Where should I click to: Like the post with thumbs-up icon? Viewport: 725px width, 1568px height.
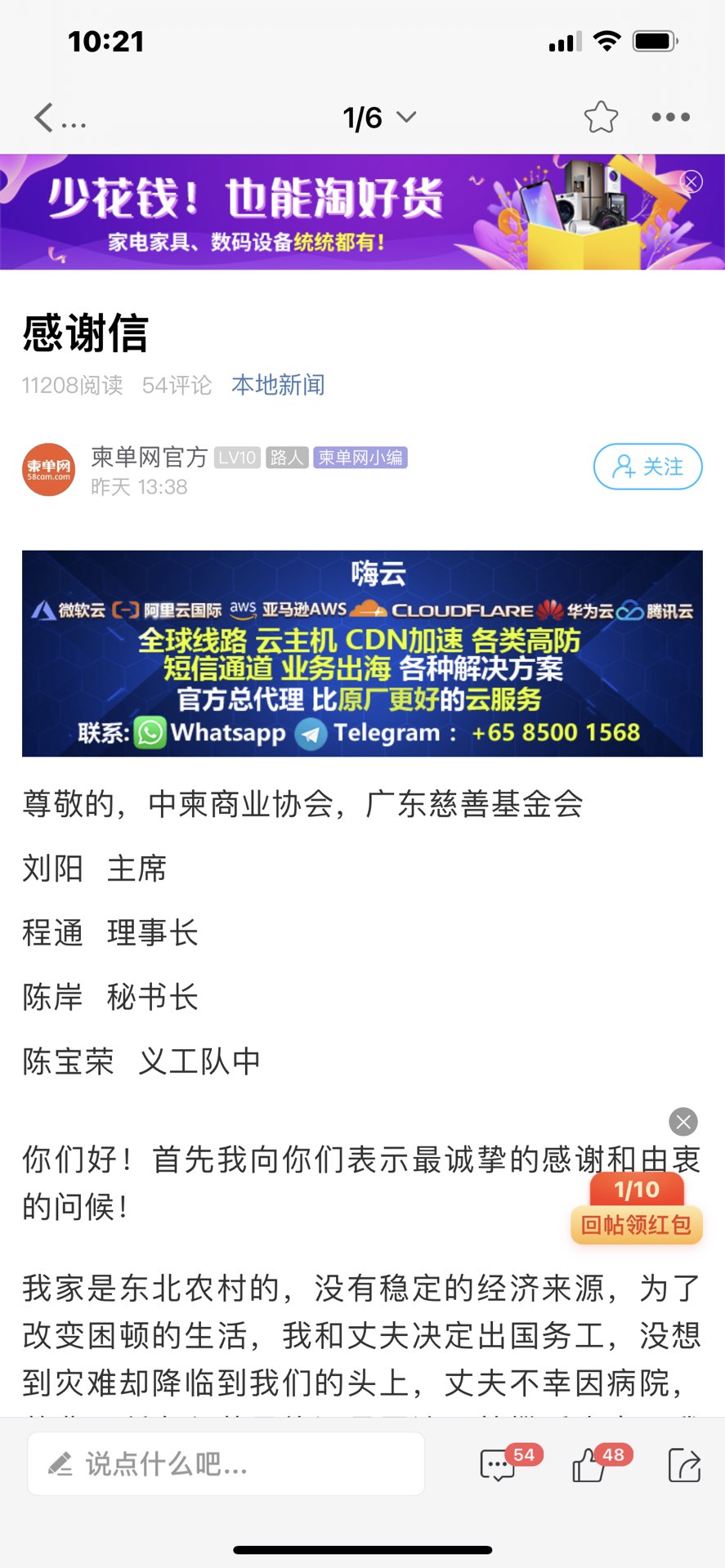(x=590, y=1464)
